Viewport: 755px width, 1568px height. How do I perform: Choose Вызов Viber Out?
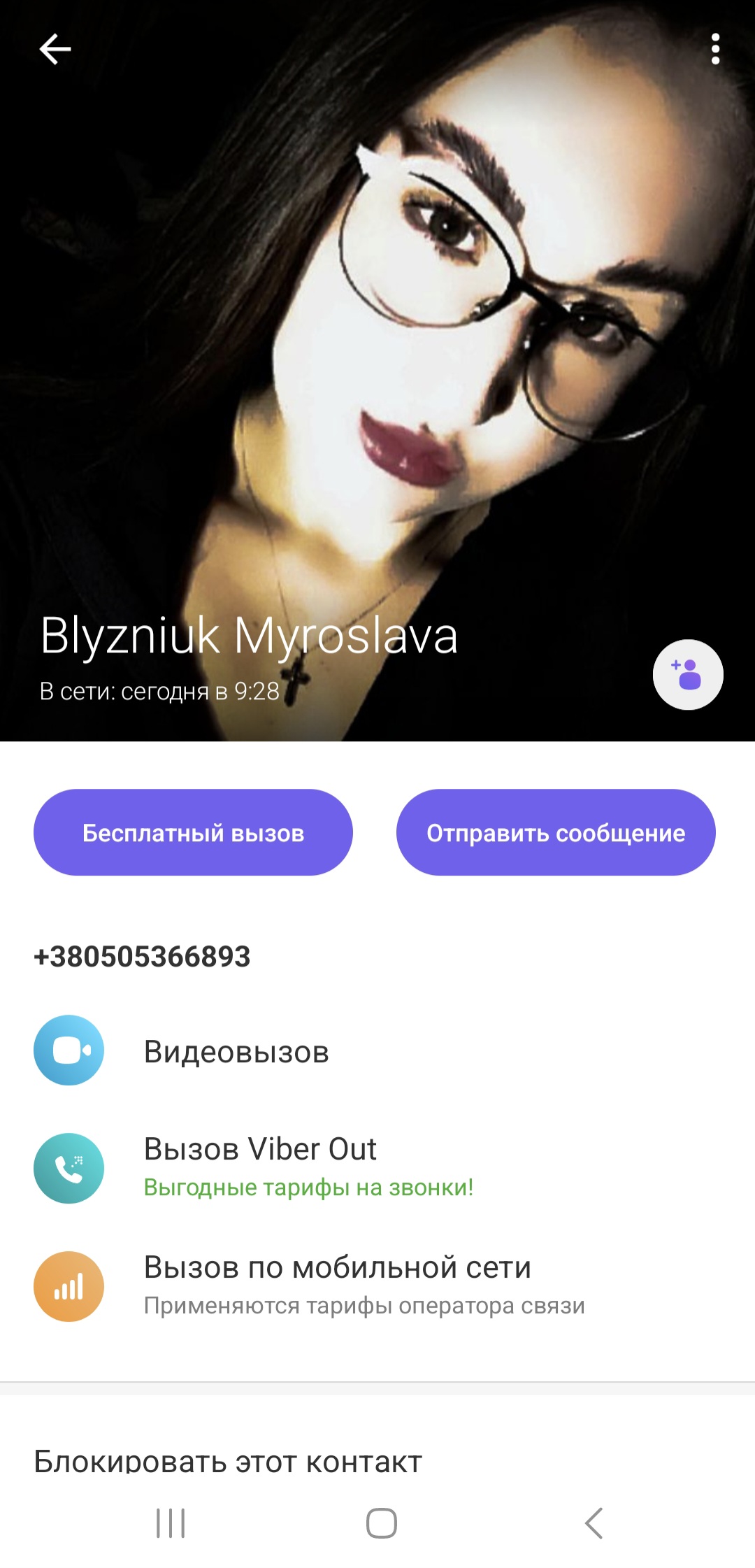(377, 1168)
